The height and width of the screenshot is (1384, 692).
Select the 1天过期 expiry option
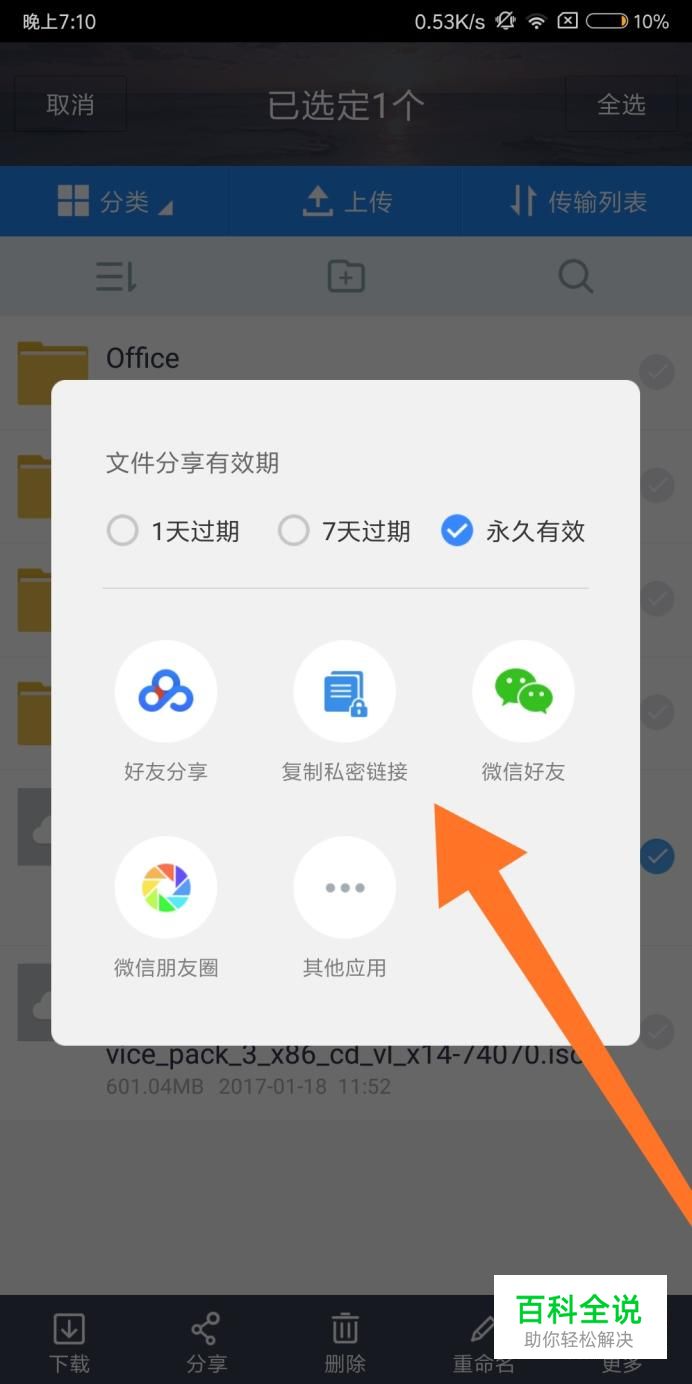click(x=123, y=531)
